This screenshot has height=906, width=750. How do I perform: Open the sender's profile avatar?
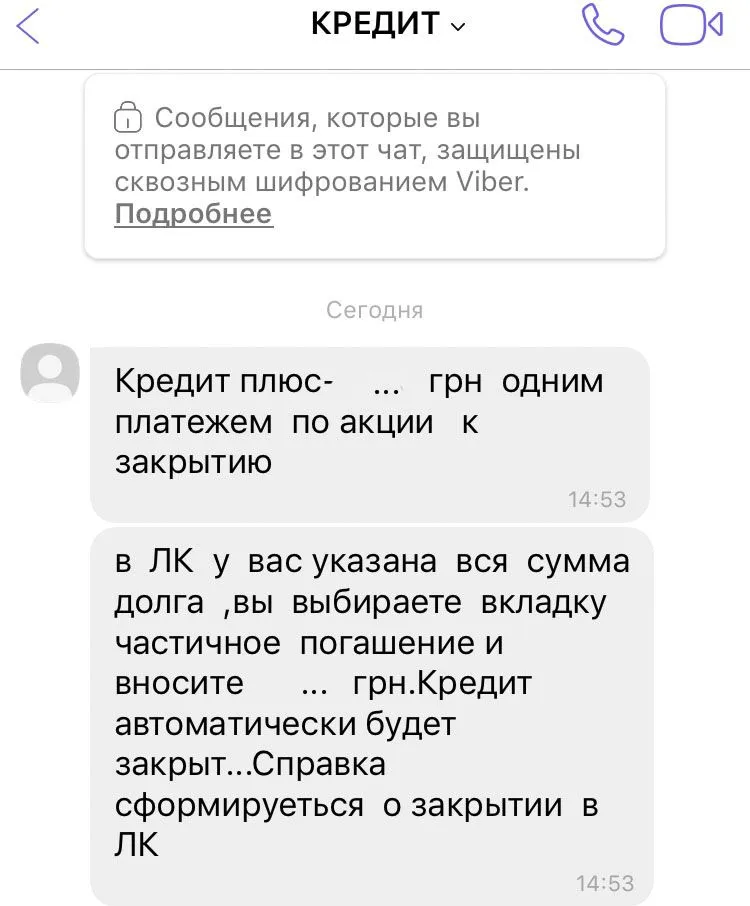[x=50, y=373]
